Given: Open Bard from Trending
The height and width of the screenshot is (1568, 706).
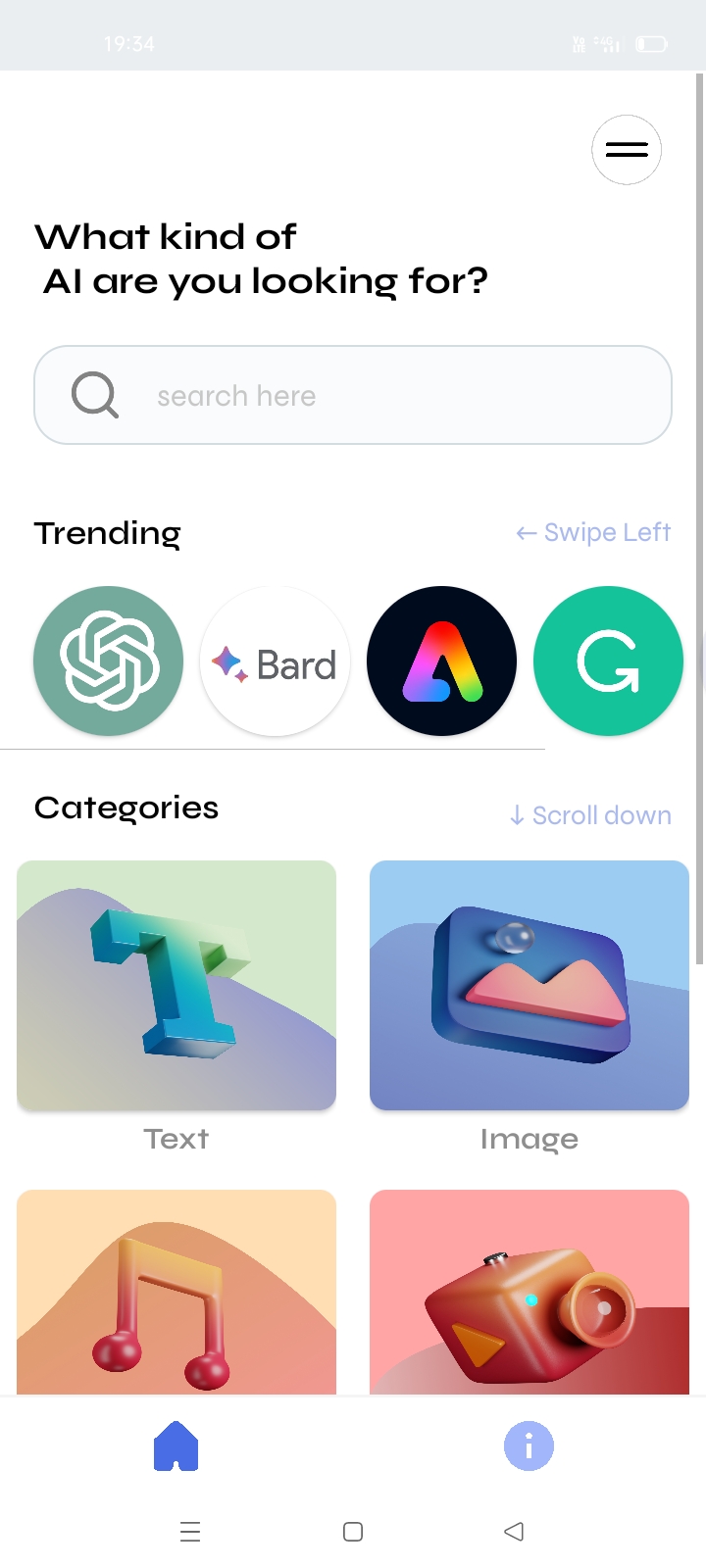Looking at the screenshot, I should (x=275, y=661).
